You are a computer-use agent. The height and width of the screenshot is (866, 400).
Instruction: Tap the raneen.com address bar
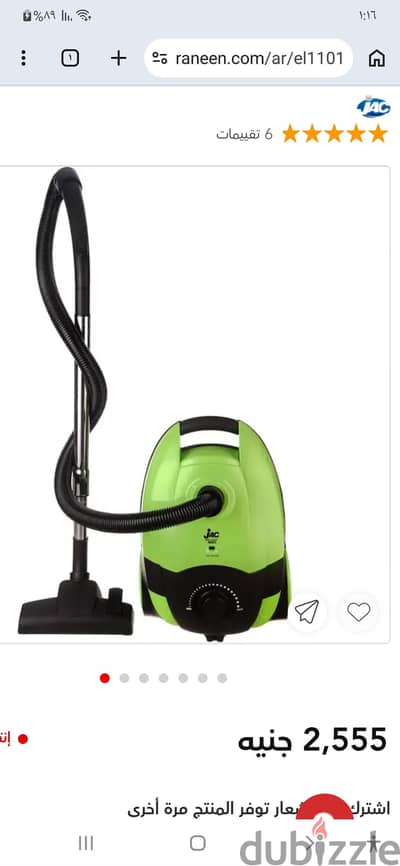249,58
